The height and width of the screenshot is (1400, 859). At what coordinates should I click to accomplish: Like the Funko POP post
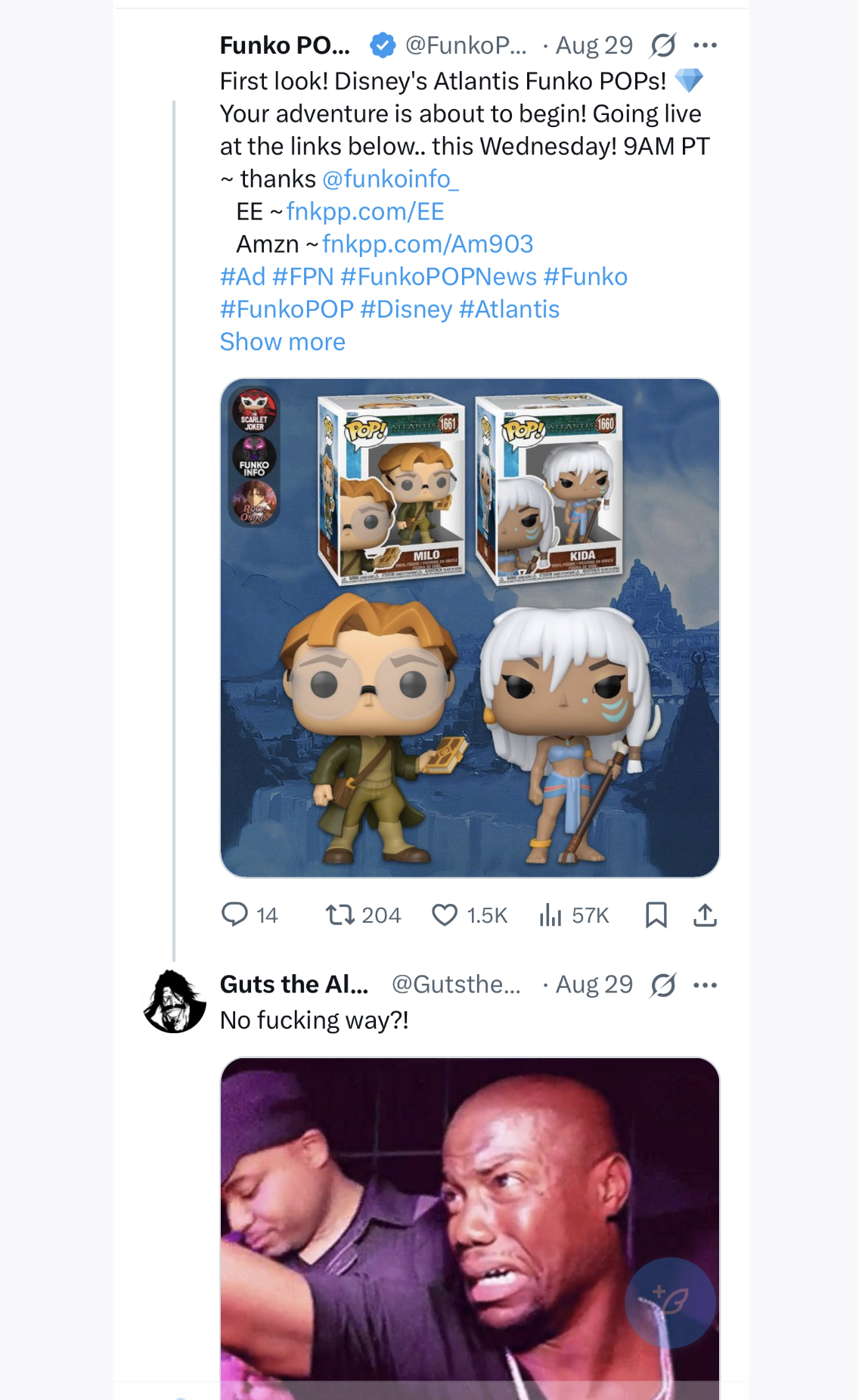(x=469, y=915)
